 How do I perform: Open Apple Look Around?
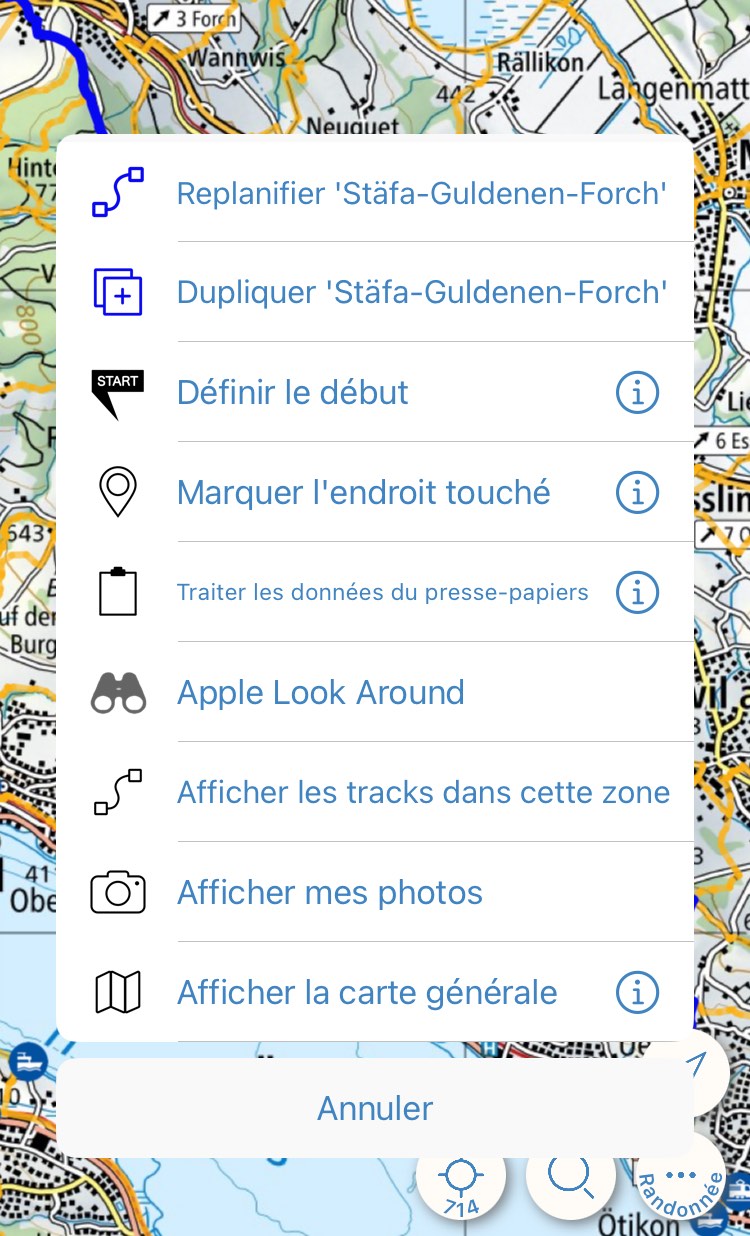(x=320, y=692)
